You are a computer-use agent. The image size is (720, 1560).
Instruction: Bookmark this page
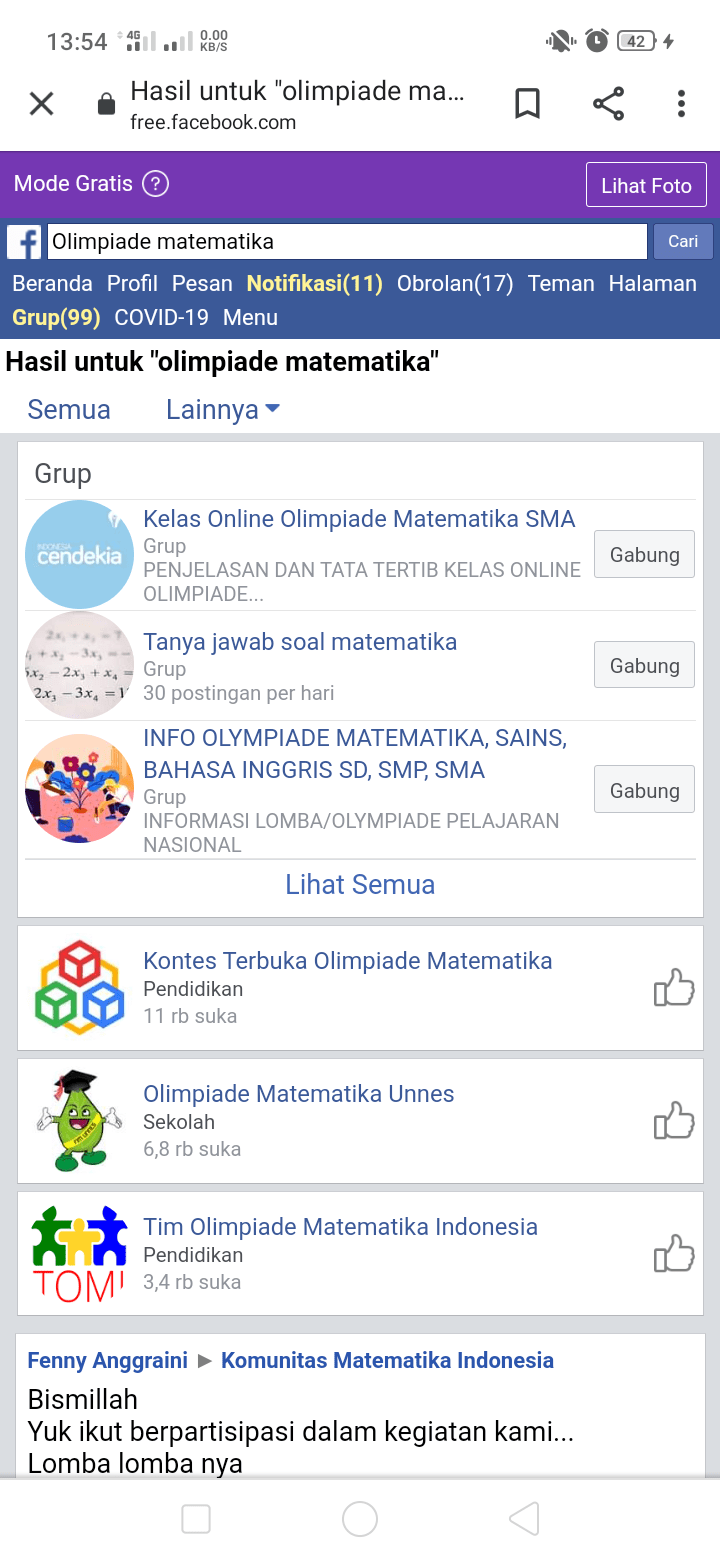coord(527,104)
